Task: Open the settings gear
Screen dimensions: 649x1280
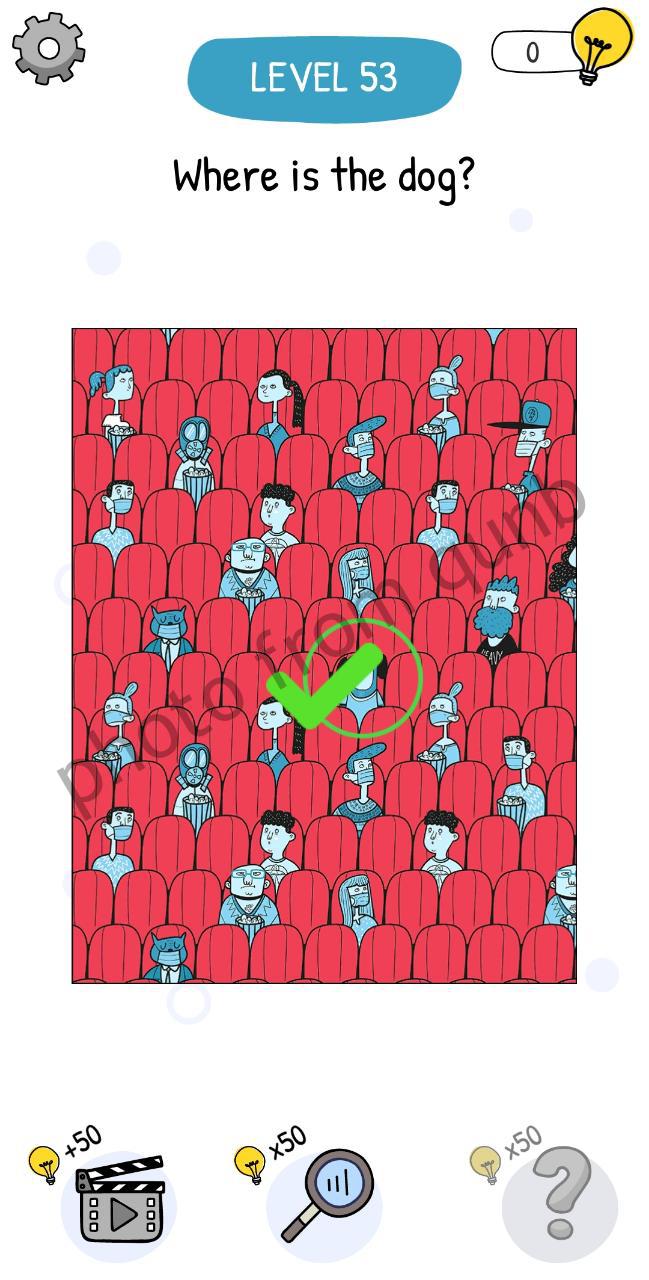Action: [48, 48]
